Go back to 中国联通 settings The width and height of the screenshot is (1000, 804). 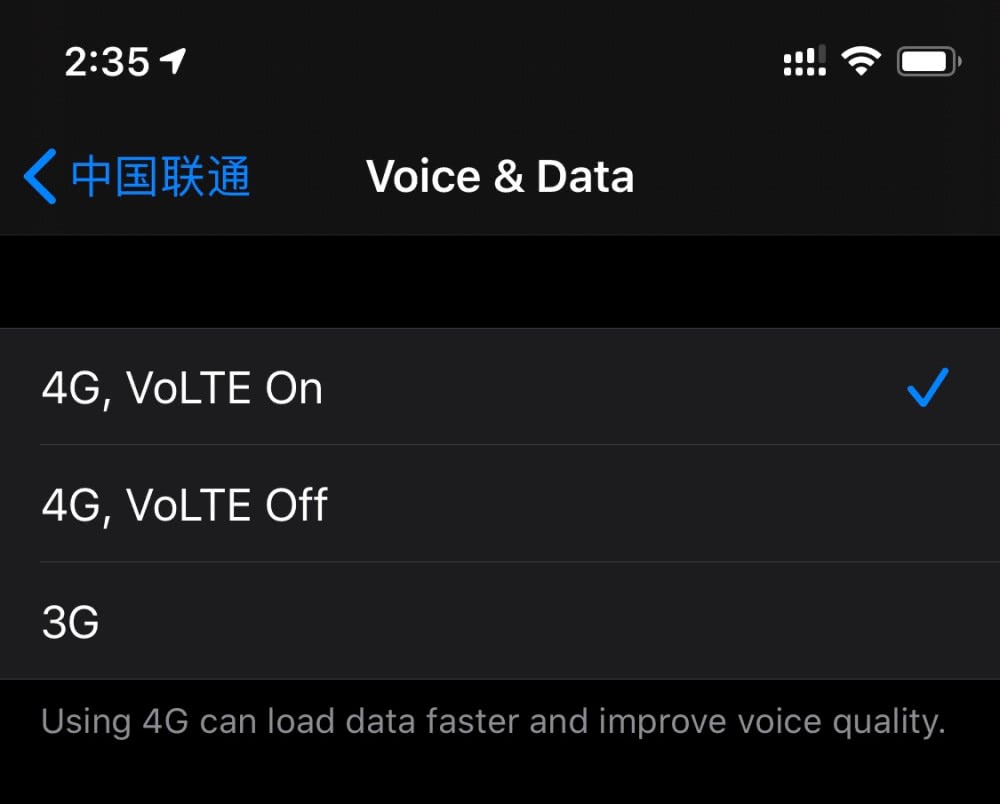(x=138, y=177)
